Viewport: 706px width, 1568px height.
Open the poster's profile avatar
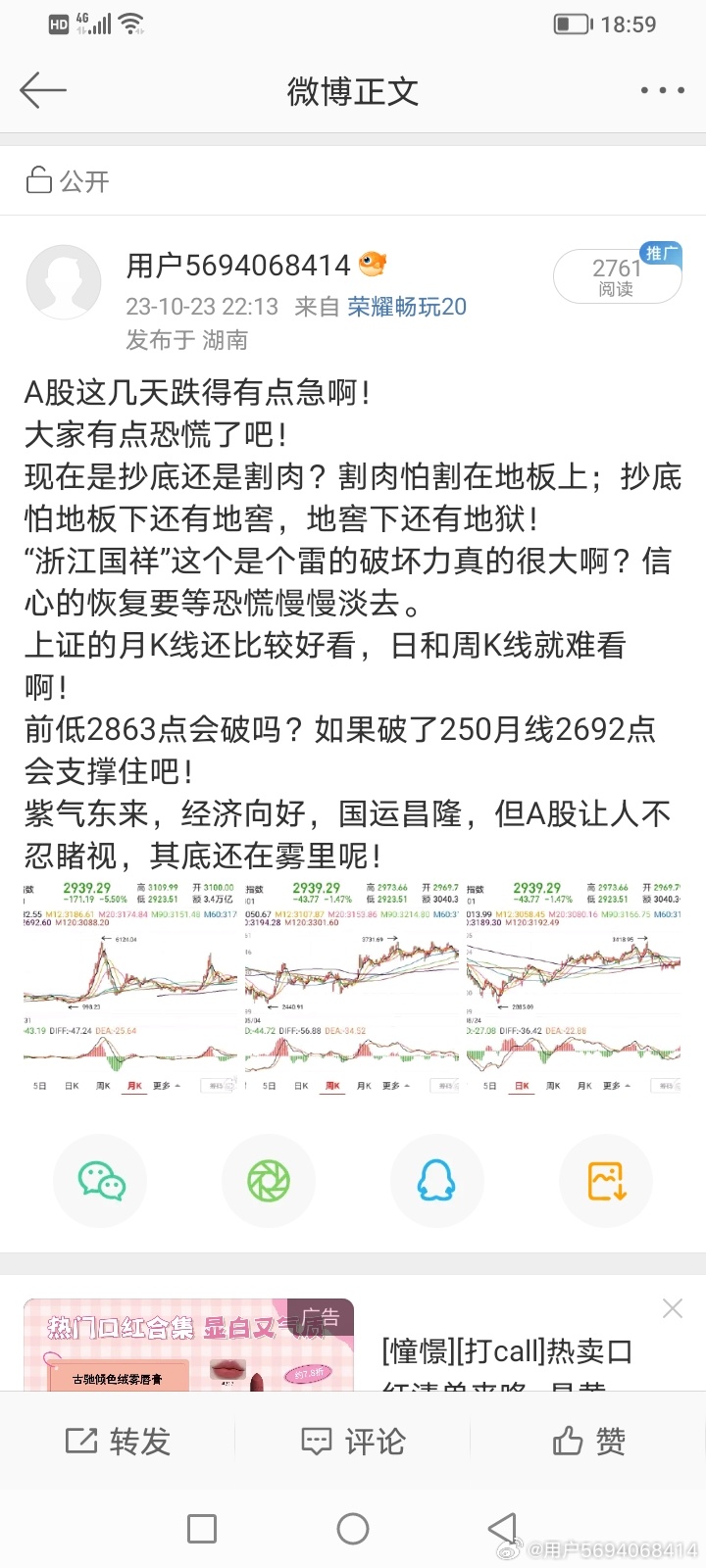click(63, 281)
